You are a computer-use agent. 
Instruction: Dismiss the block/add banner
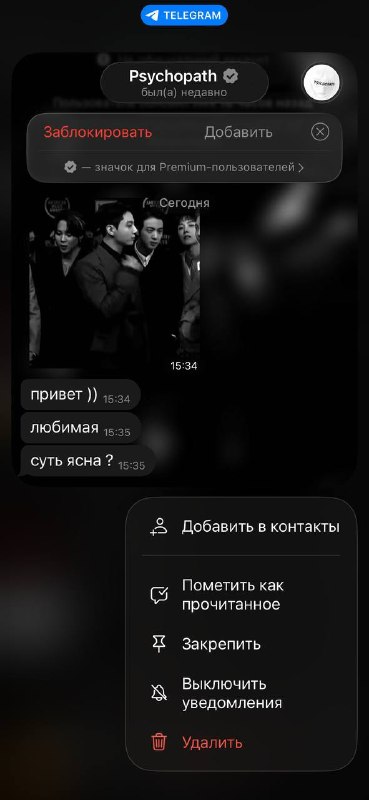tap(320, 132)
